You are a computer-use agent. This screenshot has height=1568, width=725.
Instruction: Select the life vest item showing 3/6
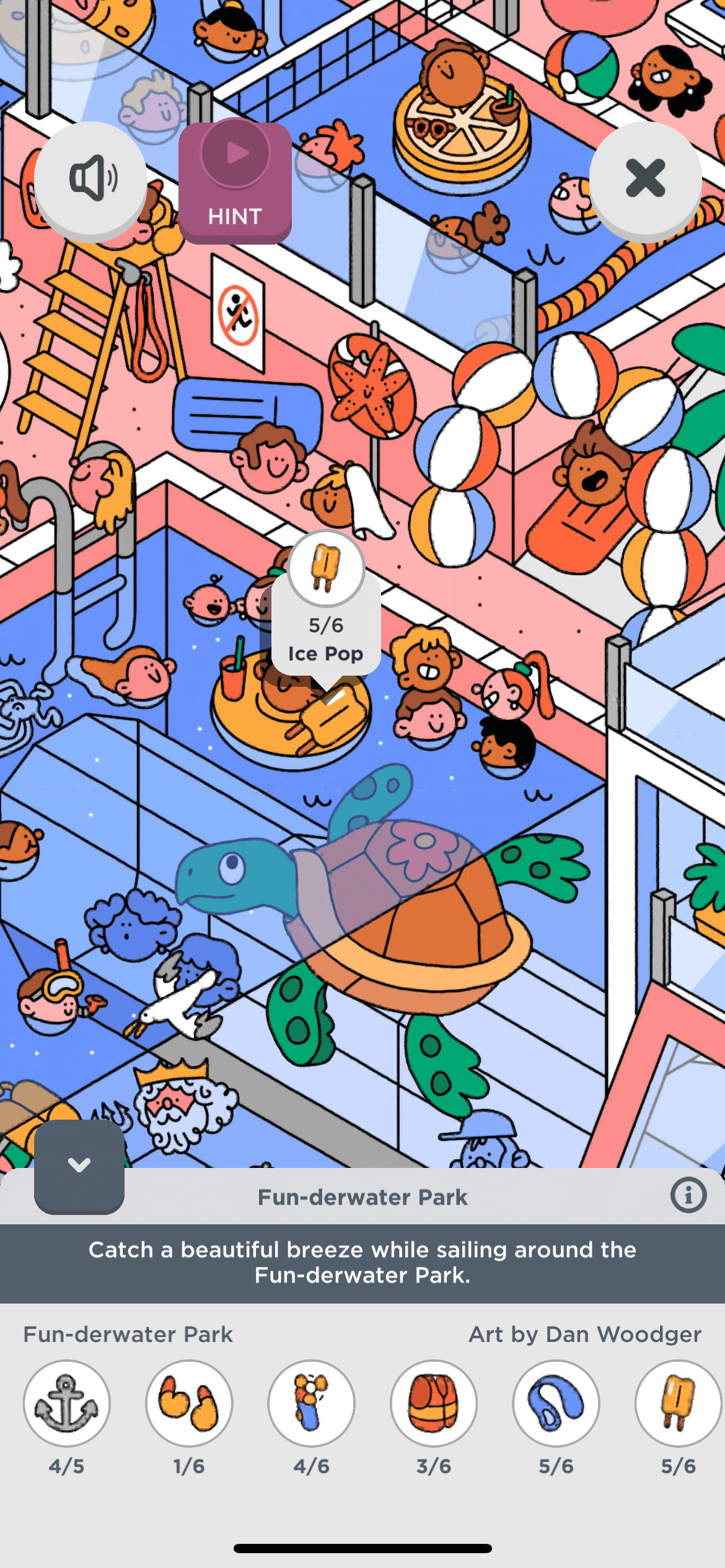pos(434,1403)
